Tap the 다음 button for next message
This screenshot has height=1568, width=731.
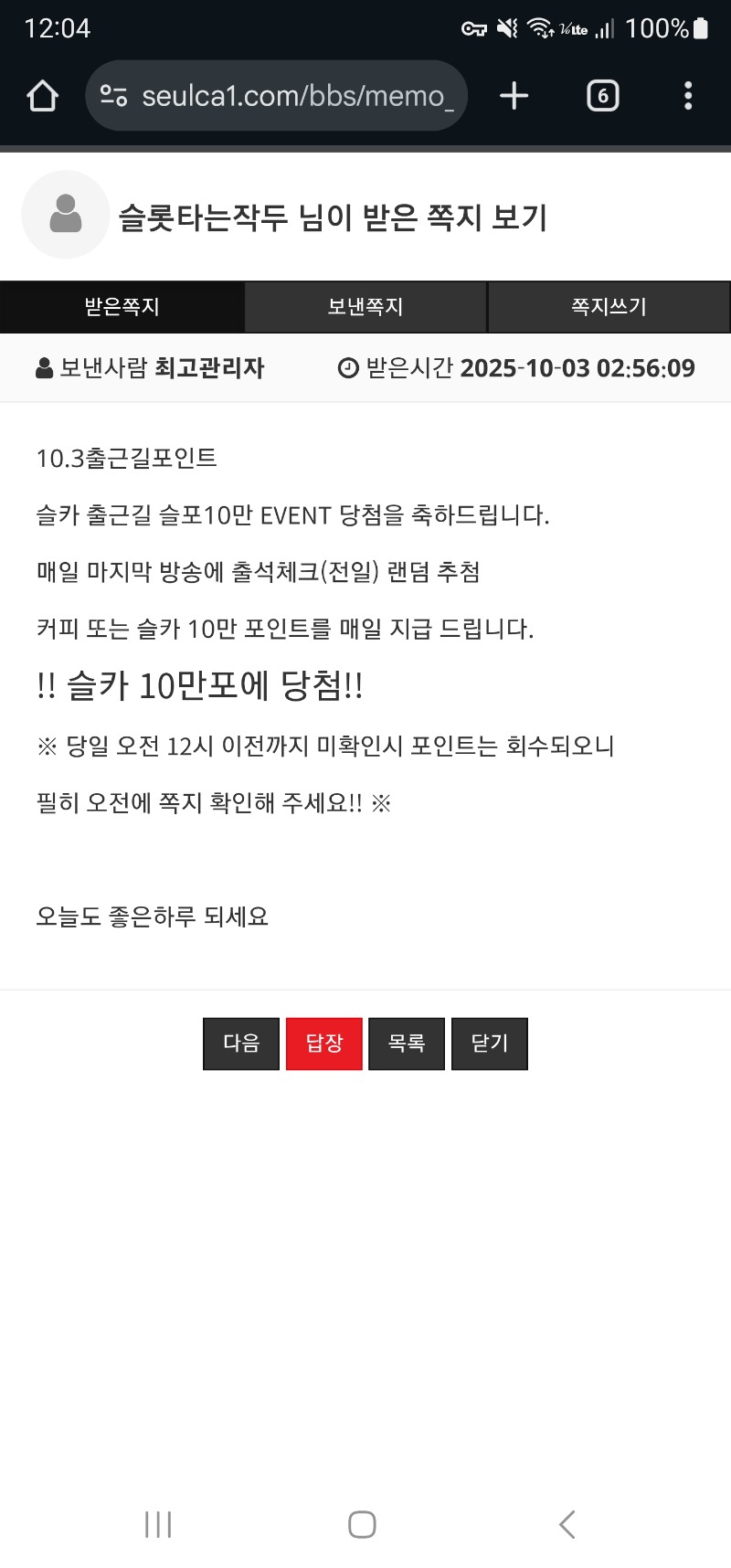tap(241, 1044)
